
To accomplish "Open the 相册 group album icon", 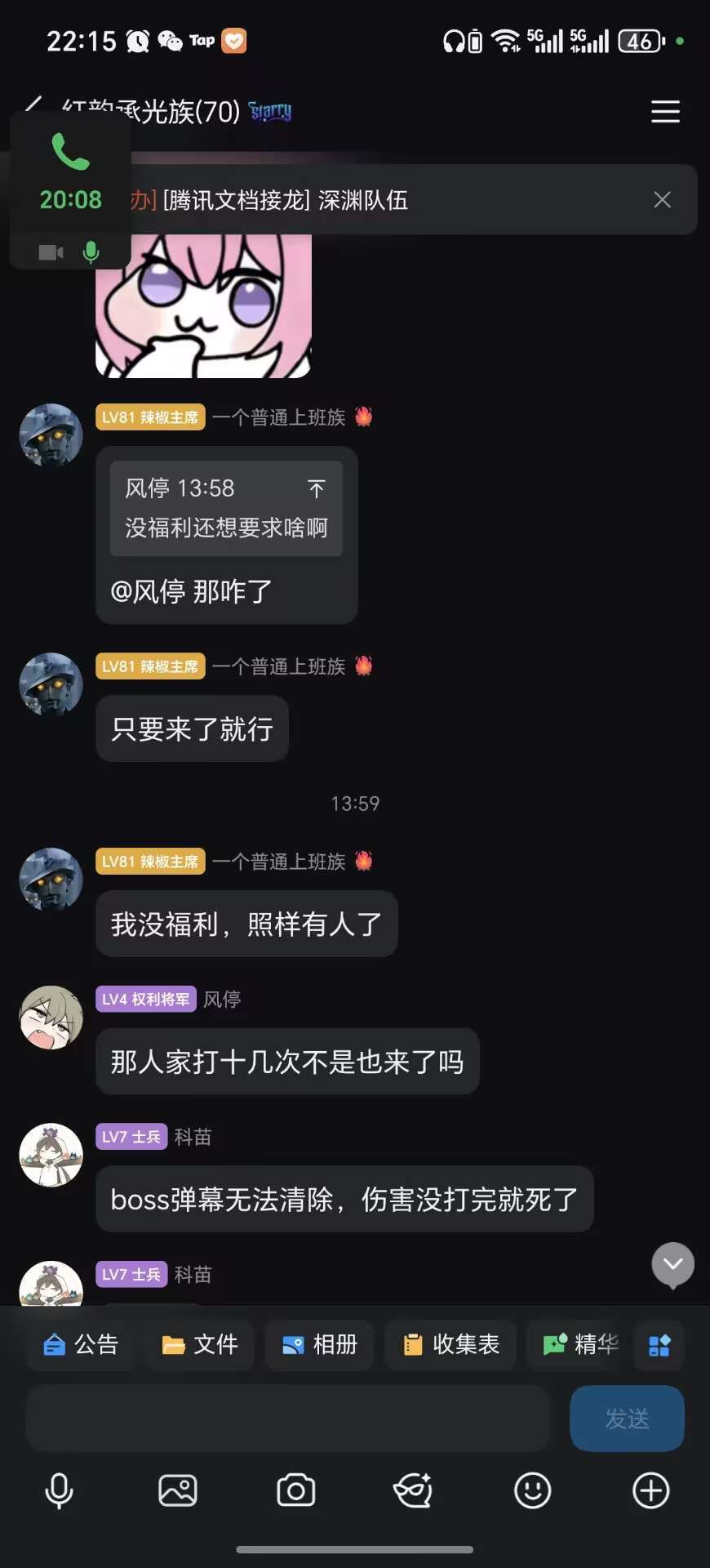I will 319,1345.
